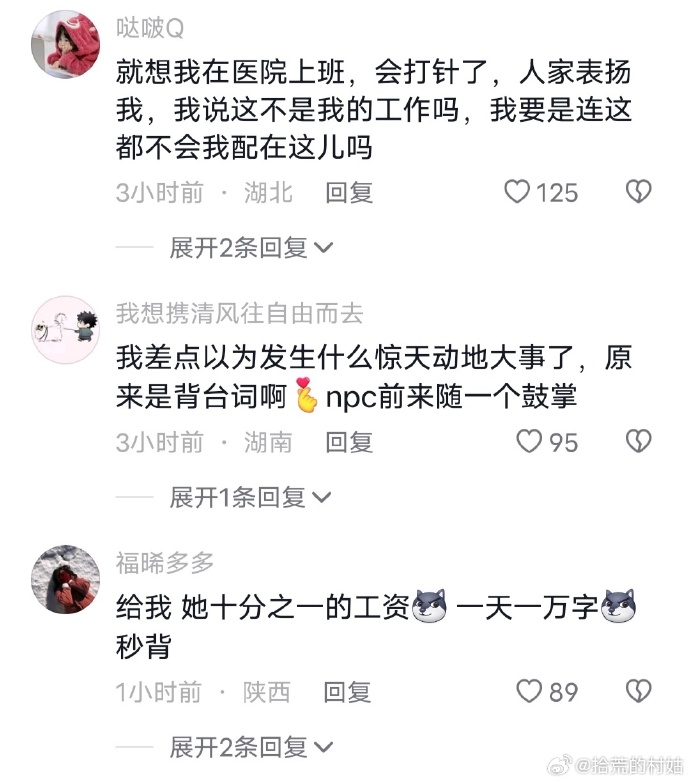Screen dimensions: 690x782
Task: Reply to 福晞多多's comment
Action: [x=347, y=691]
